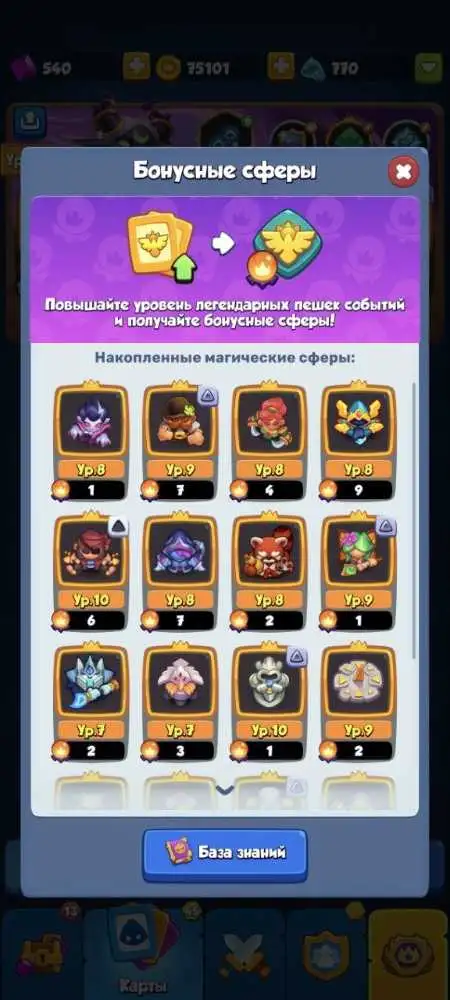450x1000 pixels.
Task: Tap the down chevron below the grid
Action: pyautogui.click(x=224, y=790)
